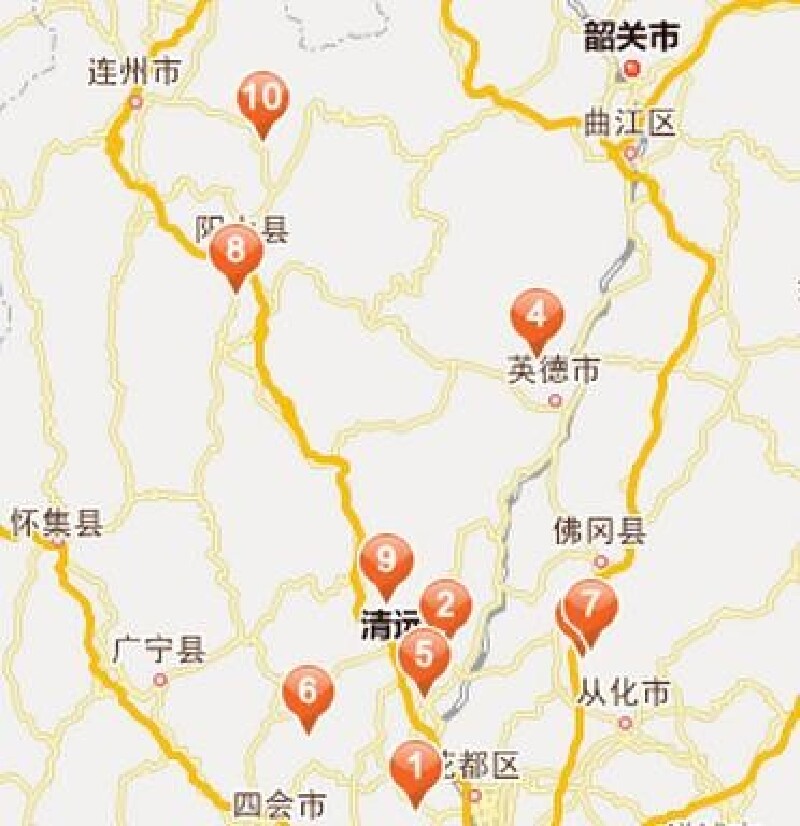Open map pin number 5
800x826 pixels.
pos(424,655)
